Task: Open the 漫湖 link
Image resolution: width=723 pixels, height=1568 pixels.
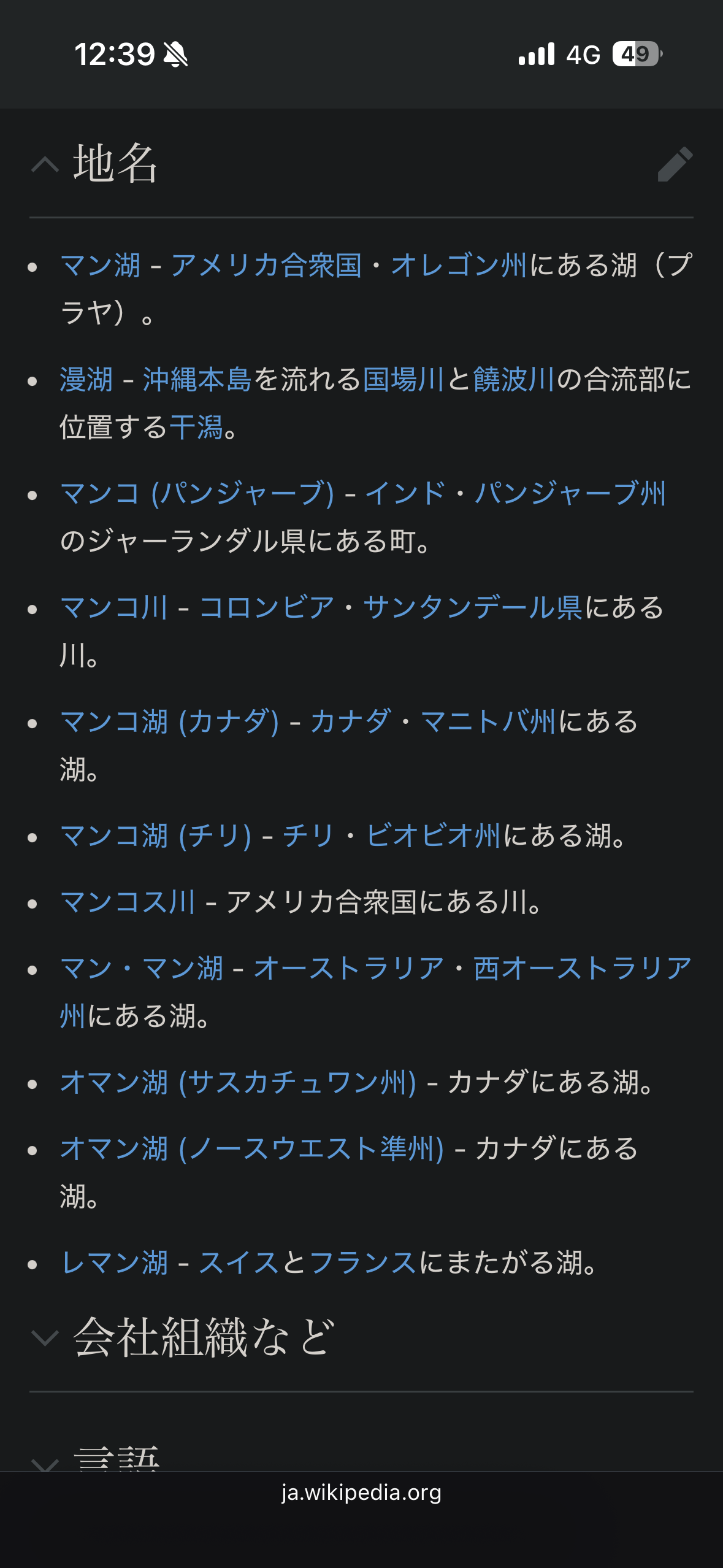Action: pyautogui.click(x=86, y=380)
